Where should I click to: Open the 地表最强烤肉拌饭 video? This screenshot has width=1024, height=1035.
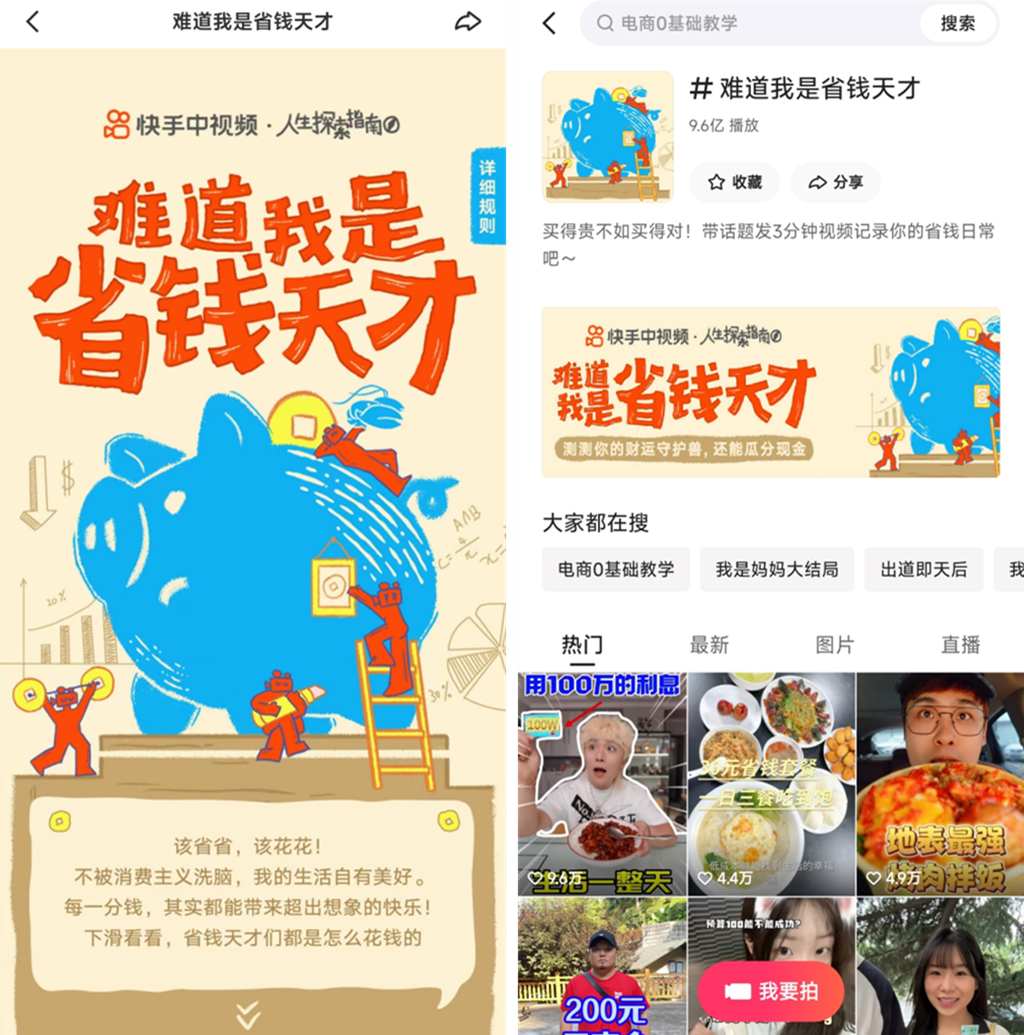tap(940, 784)
